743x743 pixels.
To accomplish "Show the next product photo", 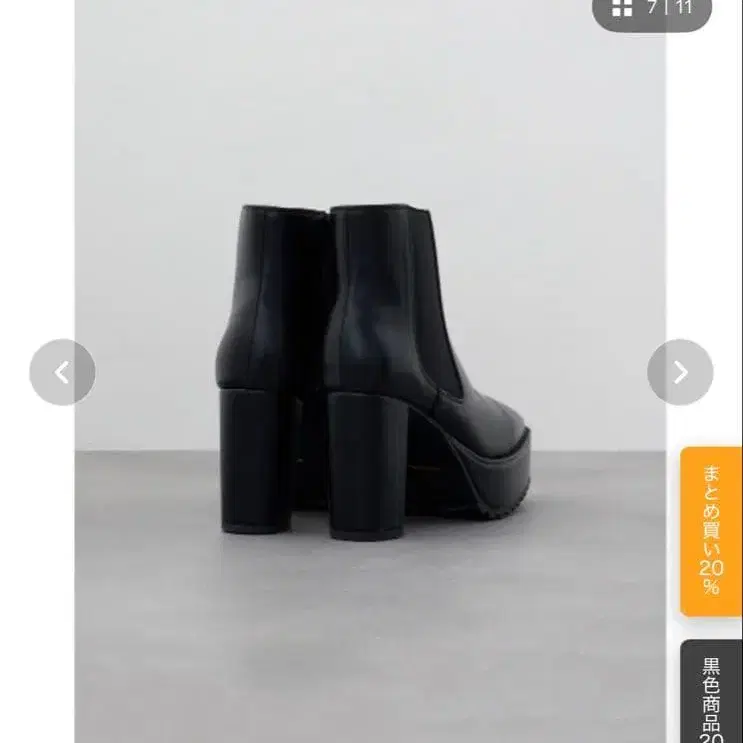I will tap(680, 372).
